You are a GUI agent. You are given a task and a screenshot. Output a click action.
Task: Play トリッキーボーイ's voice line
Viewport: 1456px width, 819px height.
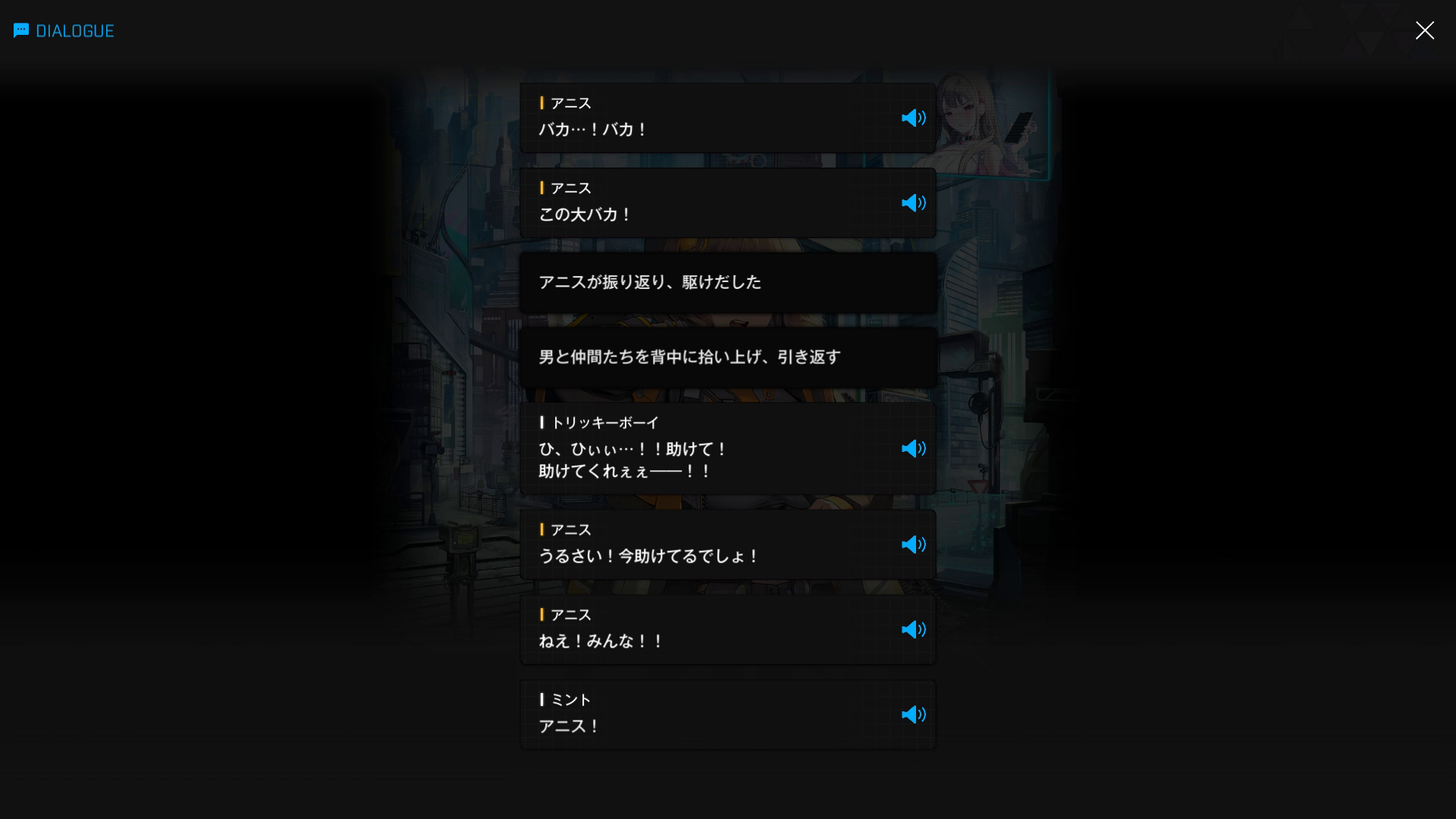click(x=913, y=449)
